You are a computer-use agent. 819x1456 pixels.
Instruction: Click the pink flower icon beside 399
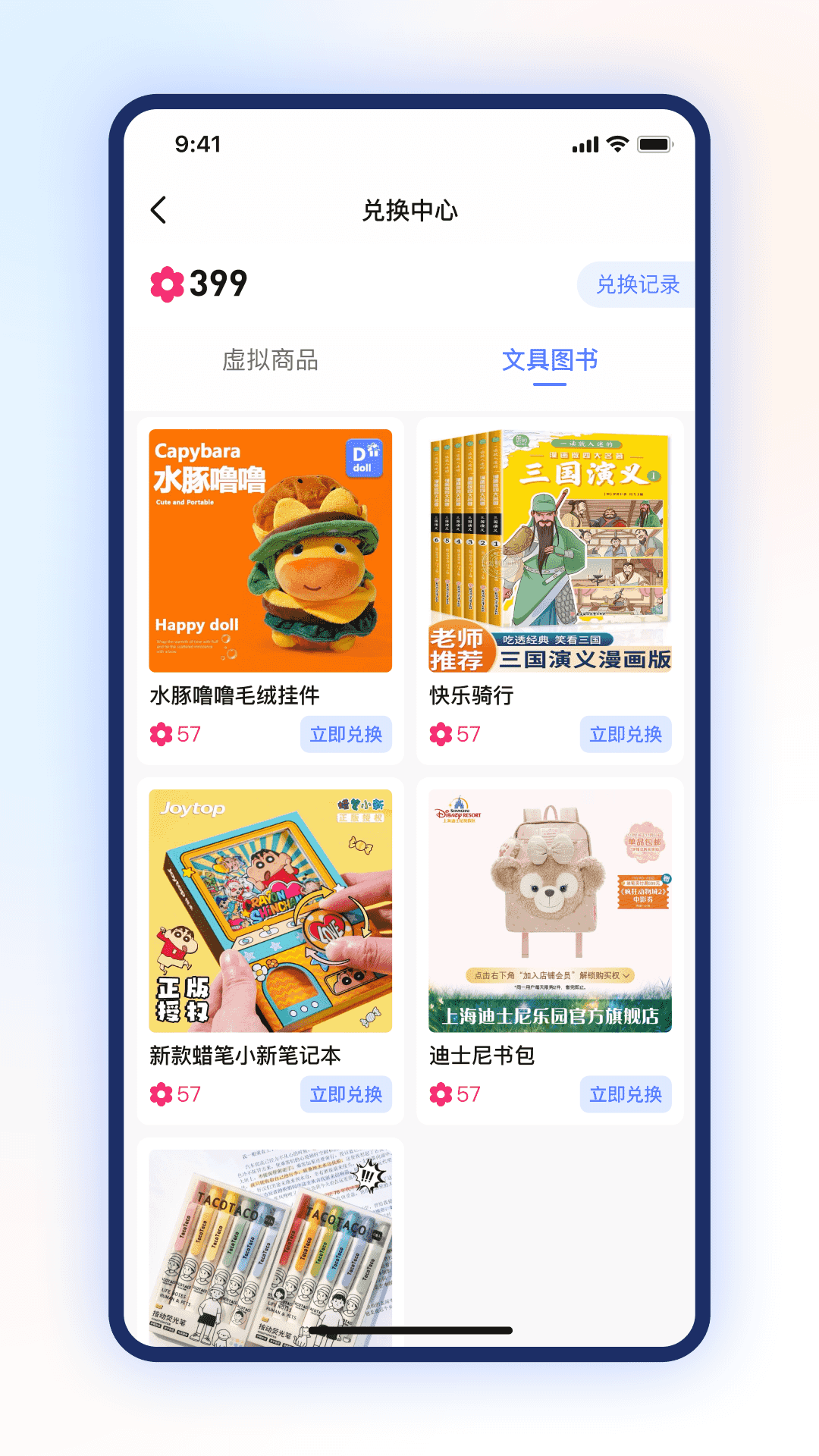click(x=168, y=284)
